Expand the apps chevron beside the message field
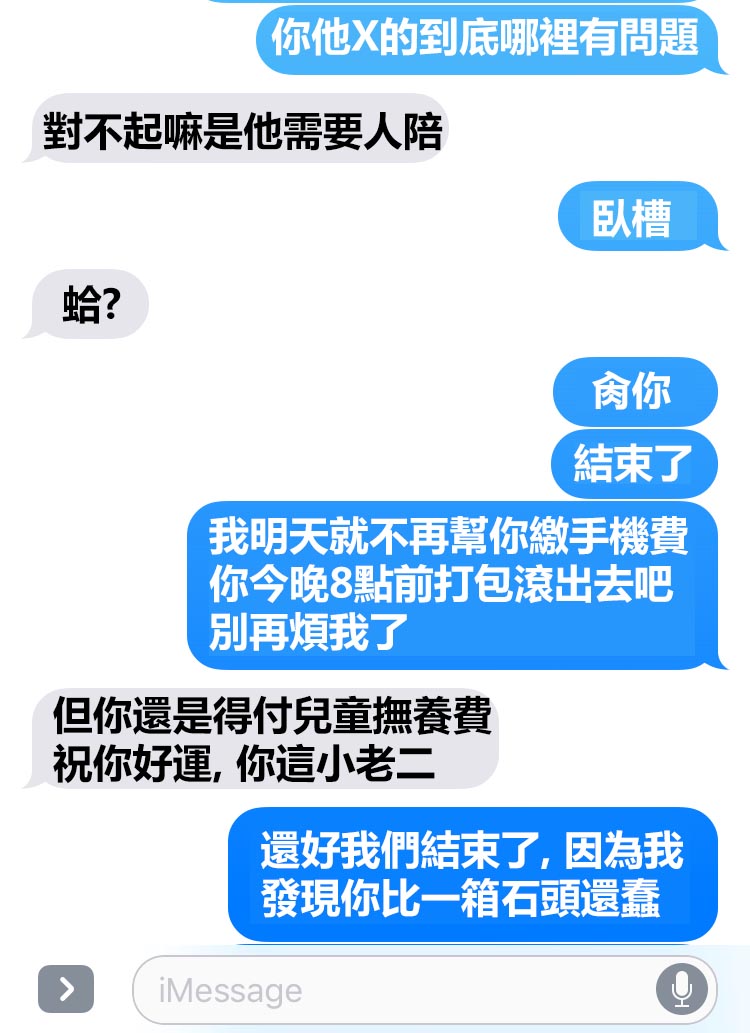The width and height of the screenshot is (750, 1033). pos(66,989)
